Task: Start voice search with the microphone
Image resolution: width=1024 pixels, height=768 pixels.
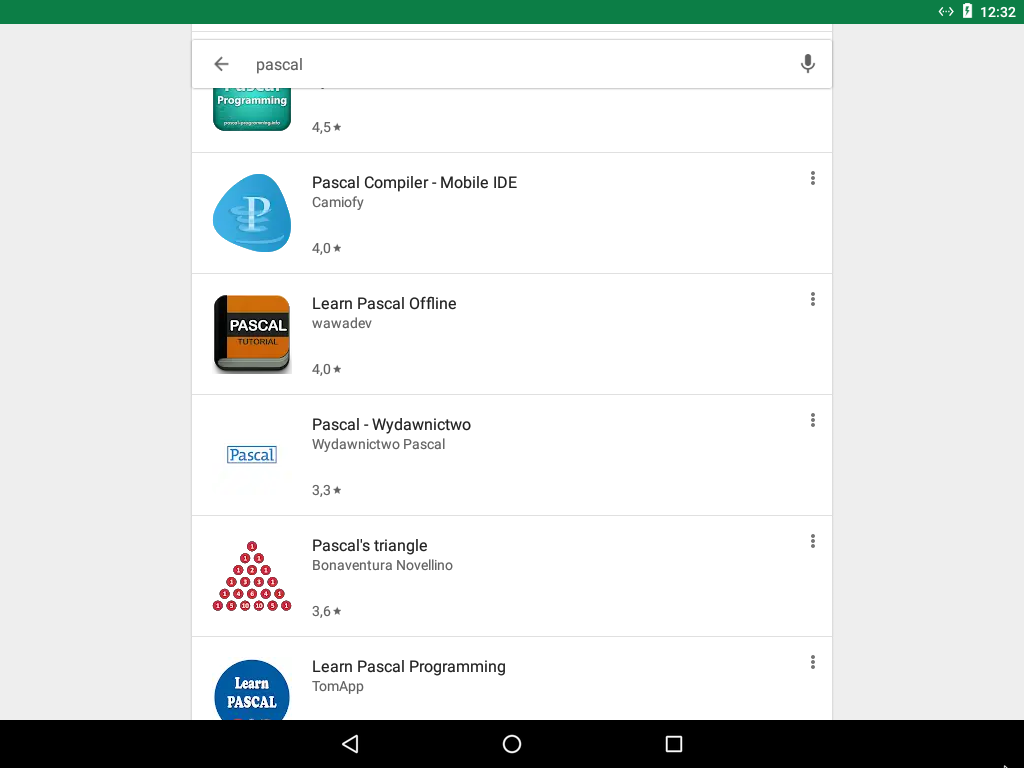Action: tap(808, 64)
